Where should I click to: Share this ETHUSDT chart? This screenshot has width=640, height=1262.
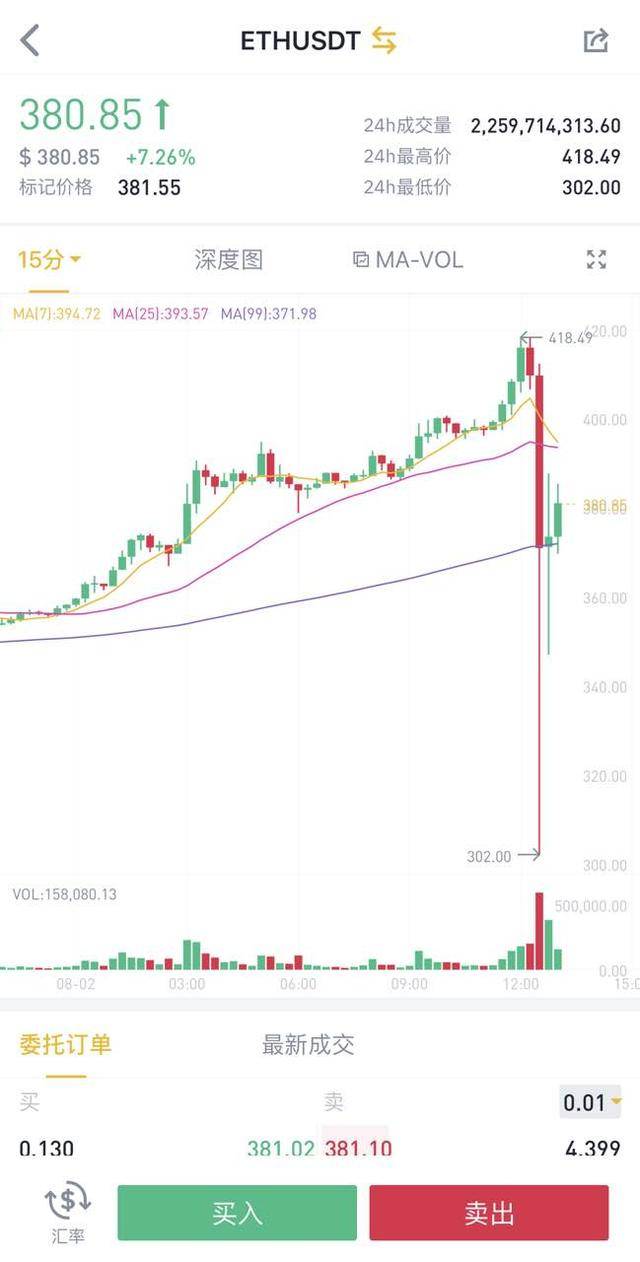[596, 41]
